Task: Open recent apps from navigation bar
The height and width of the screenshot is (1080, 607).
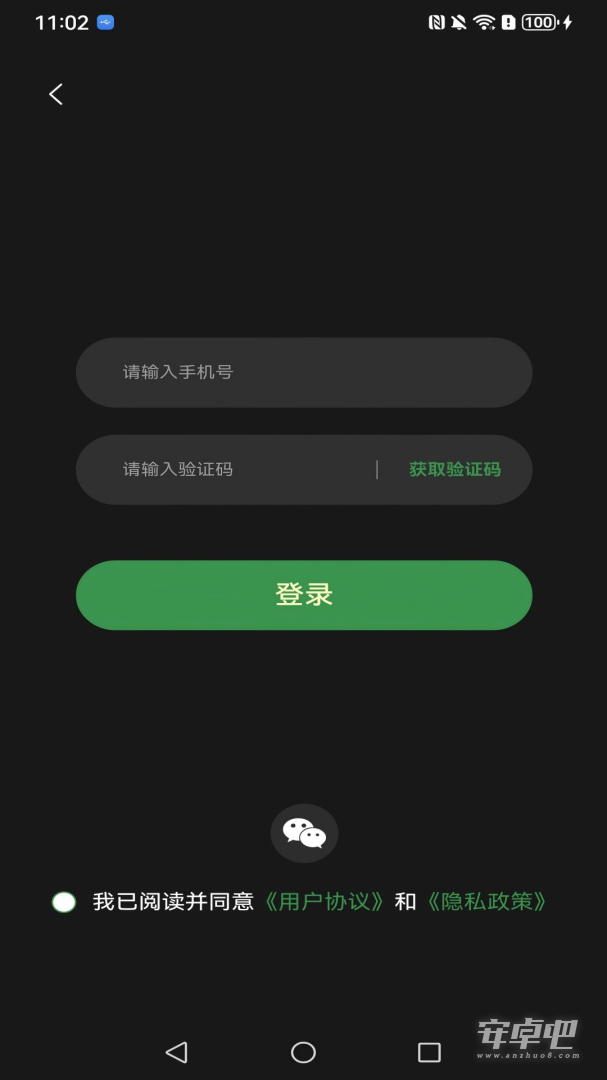Action: [x=429, y=1052]
